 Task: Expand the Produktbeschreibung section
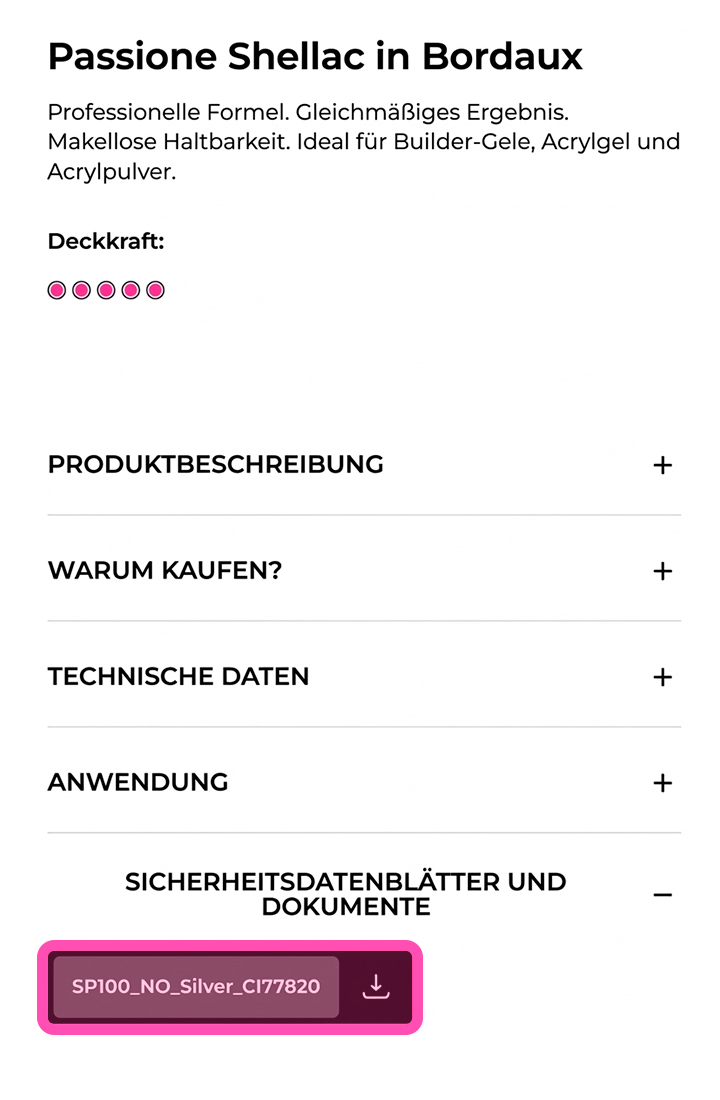(662, 465)
